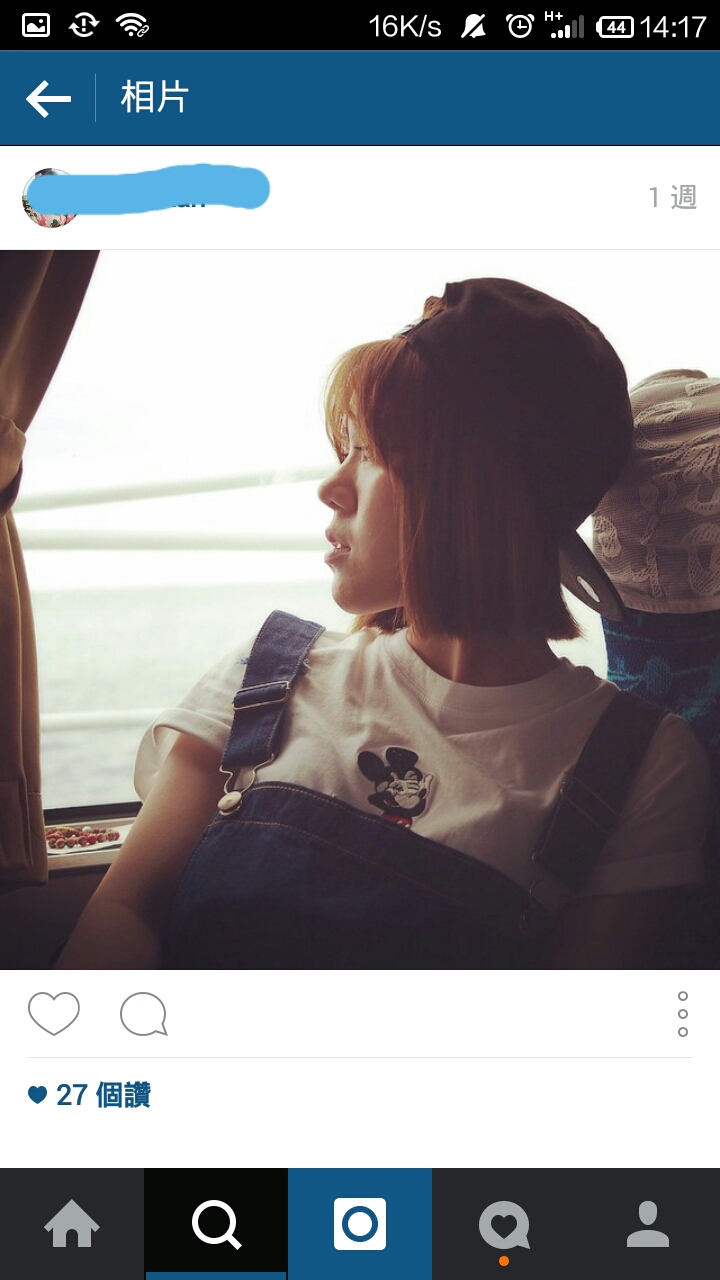The width and height of the screenshot is (720, 1280).
Task: Like this photo with the heart icon
Action: tap(53, 1014)
